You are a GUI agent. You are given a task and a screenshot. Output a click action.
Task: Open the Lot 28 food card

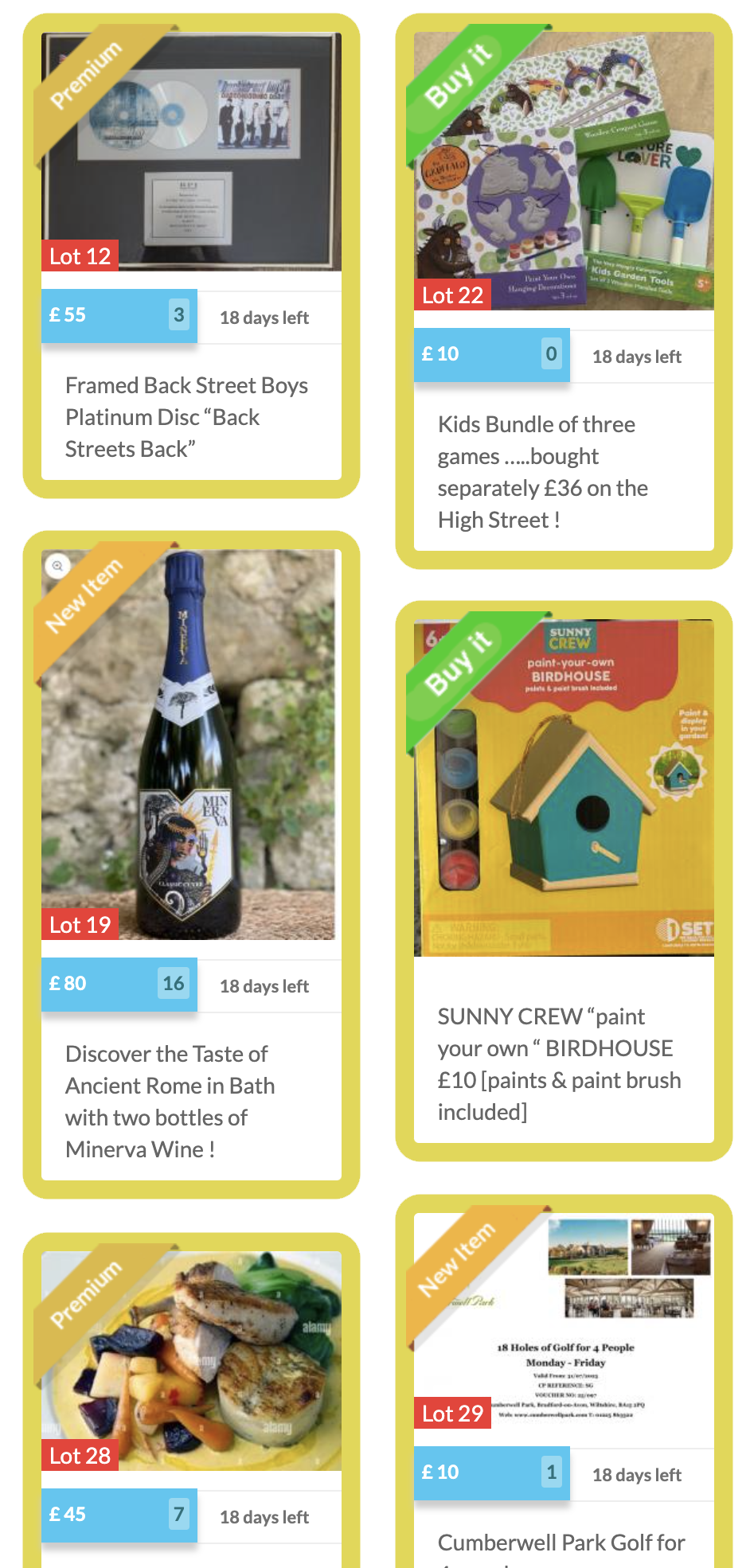click(191, 1361)
